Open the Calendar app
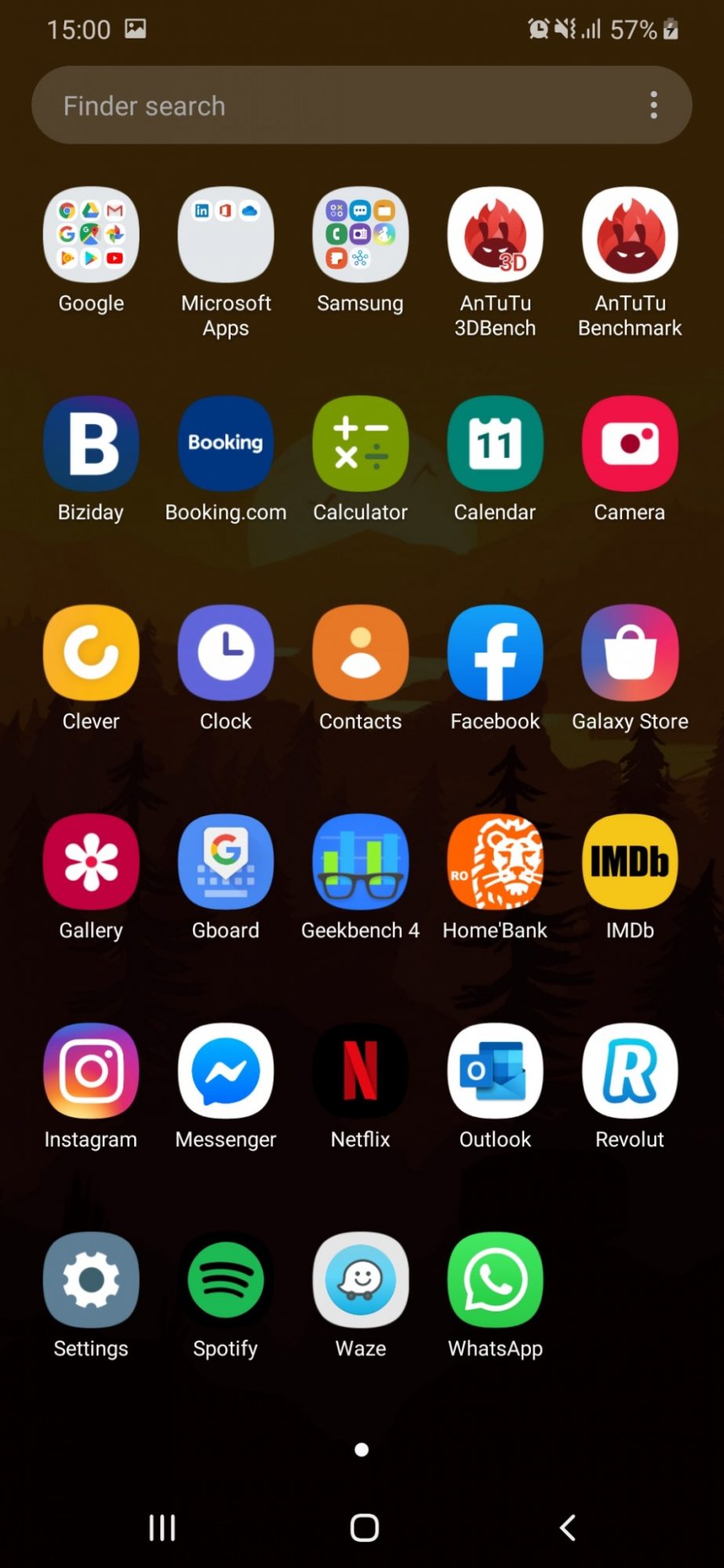Image resolution: width=724 pixels, height=1568 pixels. click(495, 444)
